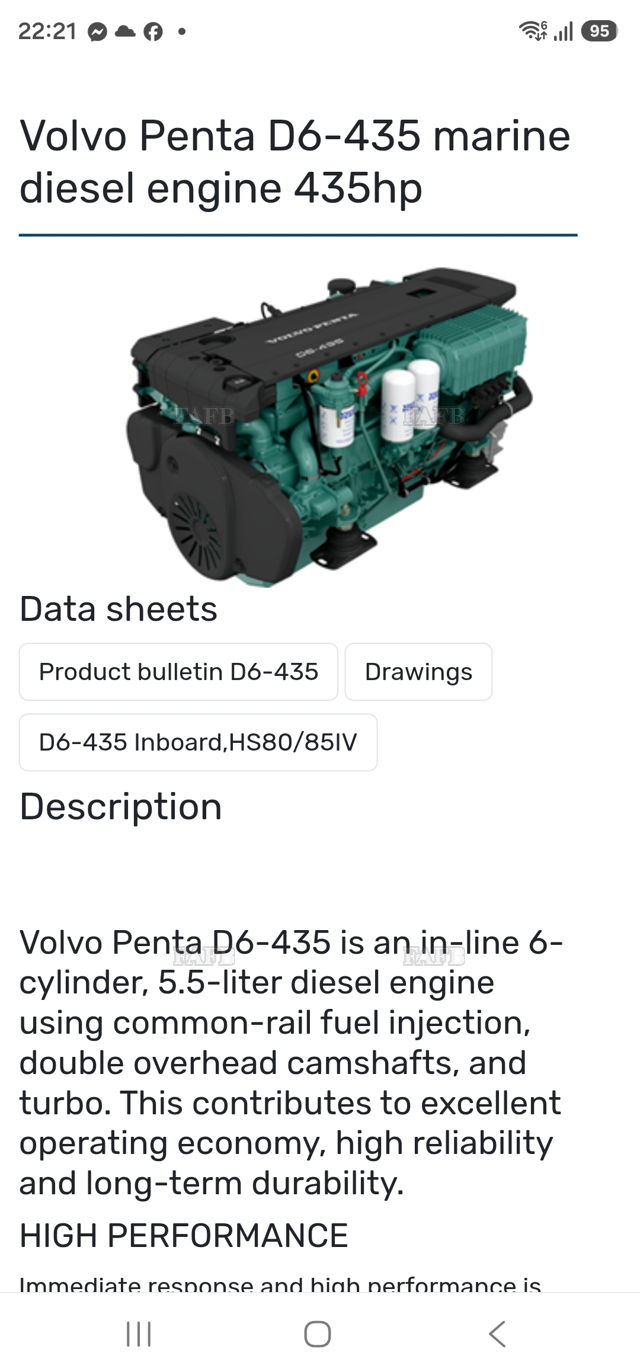Screen dimensions: 640x1372
Task: Go to the home screen
Action: click(318, 1333)
